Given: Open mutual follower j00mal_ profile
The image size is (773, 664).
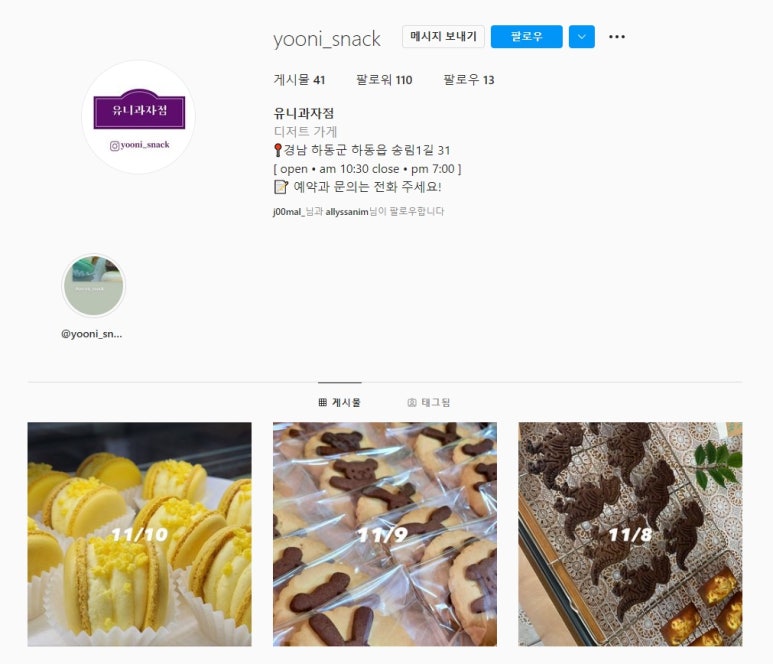Looking at the screenshot, I should pos(288,212).
